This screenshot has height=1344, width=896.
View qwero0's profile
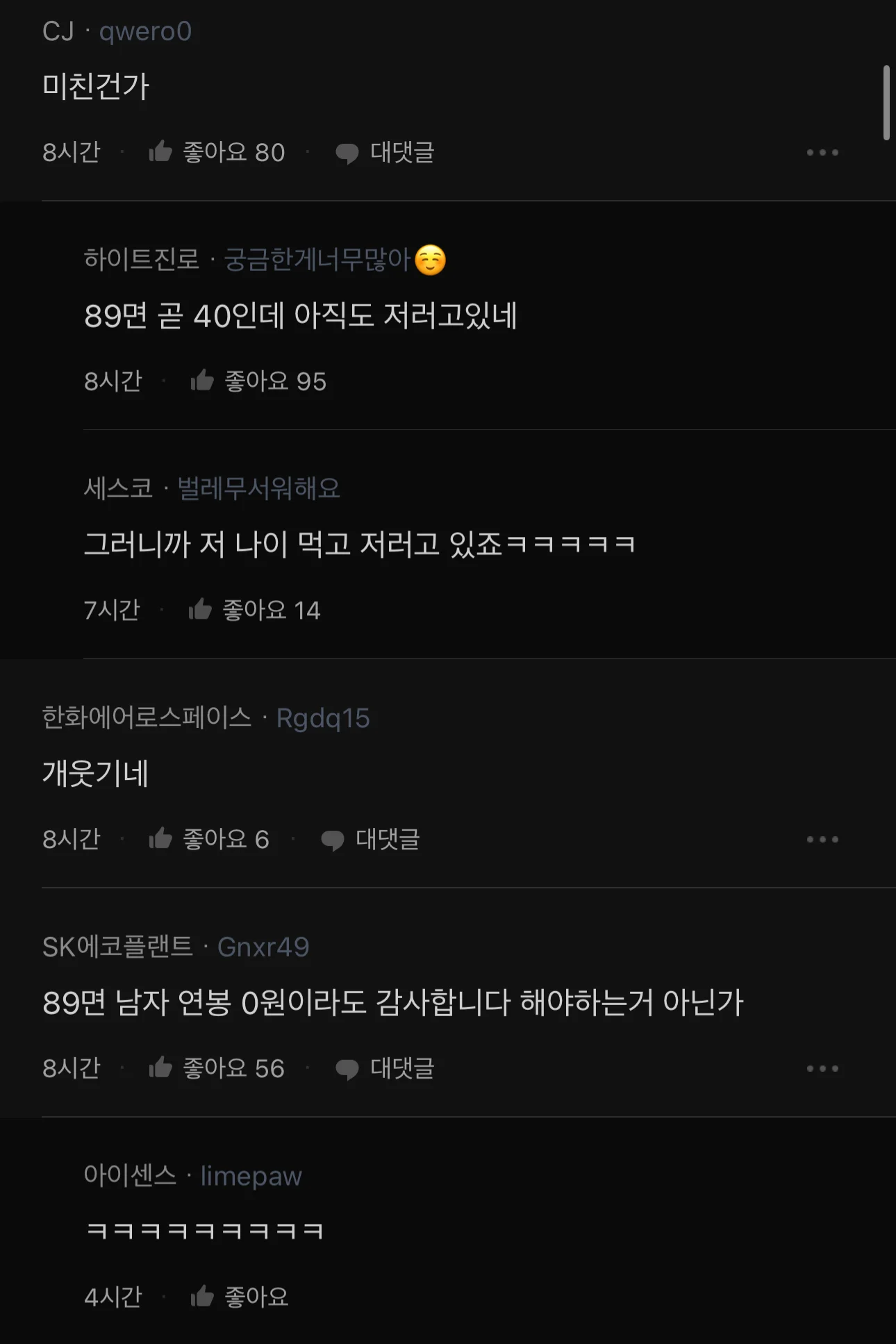click(x=145, y=31)
